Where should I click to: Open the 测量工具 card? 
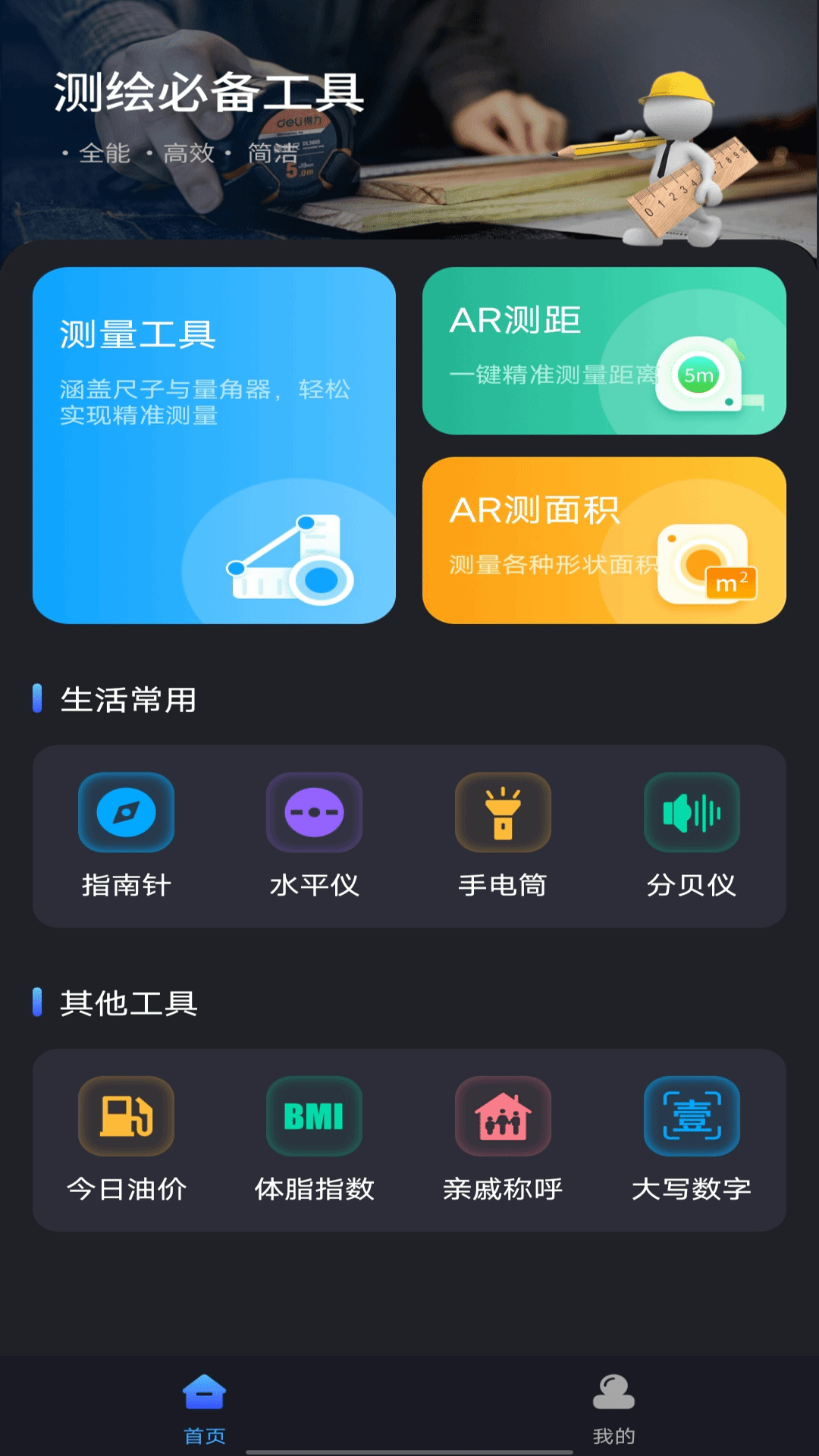214,445
